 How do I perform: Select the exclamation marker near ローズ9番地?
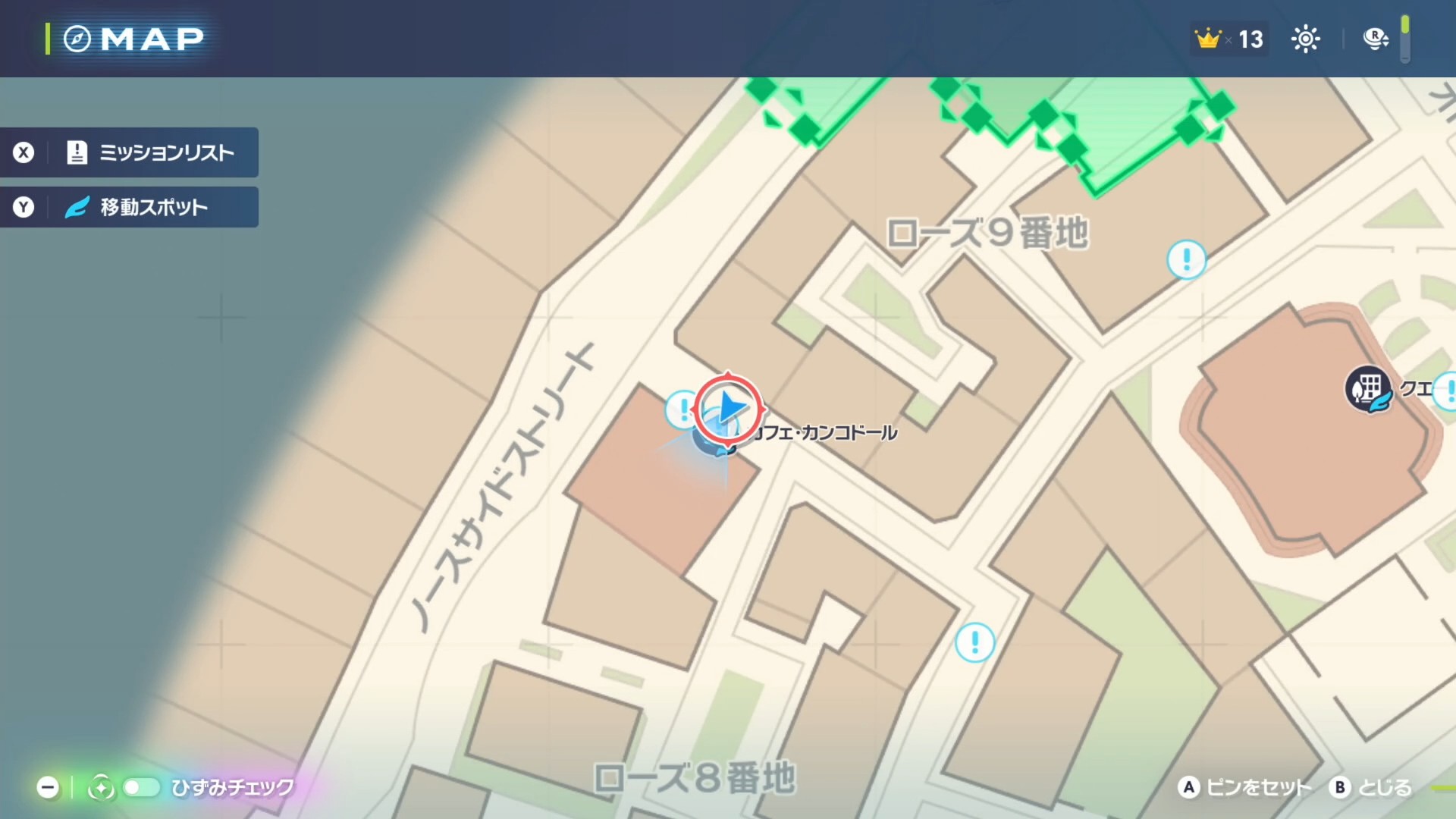(x=1186, y=260)
